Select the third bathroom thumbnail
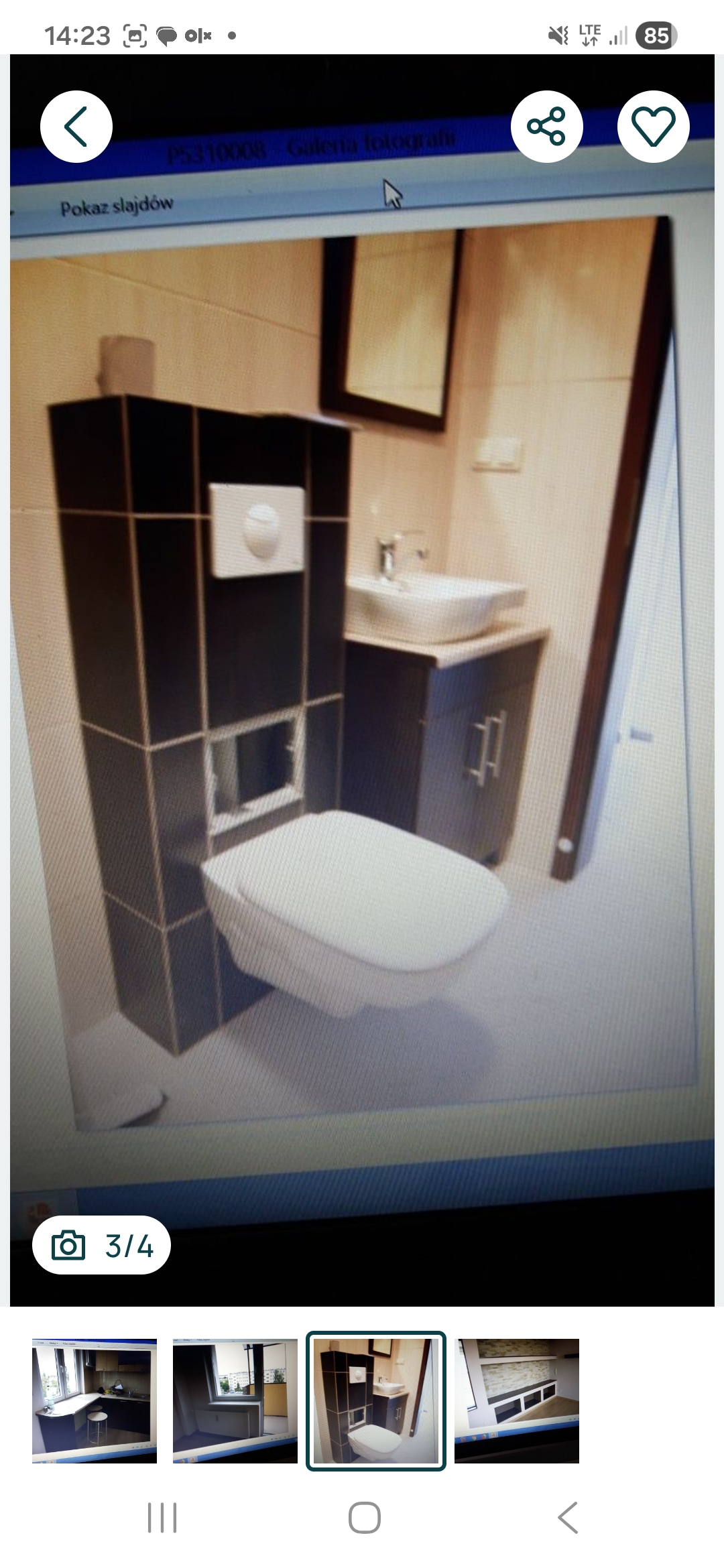This screenshot has height=1568, width=724. (x=376, y=1400)
